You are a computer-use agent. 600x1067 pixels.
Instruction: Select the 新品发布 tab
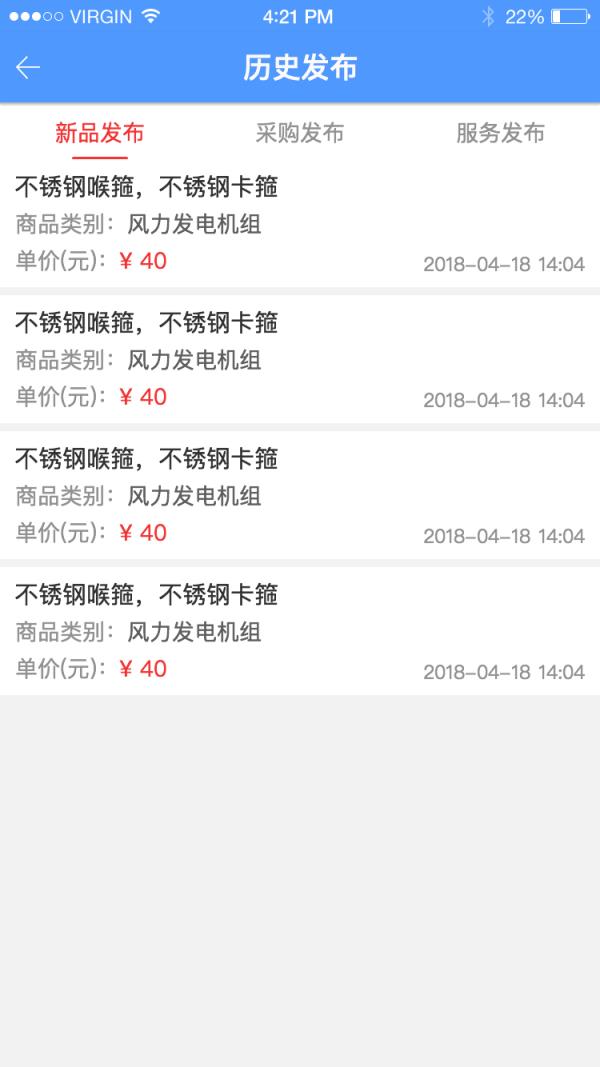click(100, 133)
